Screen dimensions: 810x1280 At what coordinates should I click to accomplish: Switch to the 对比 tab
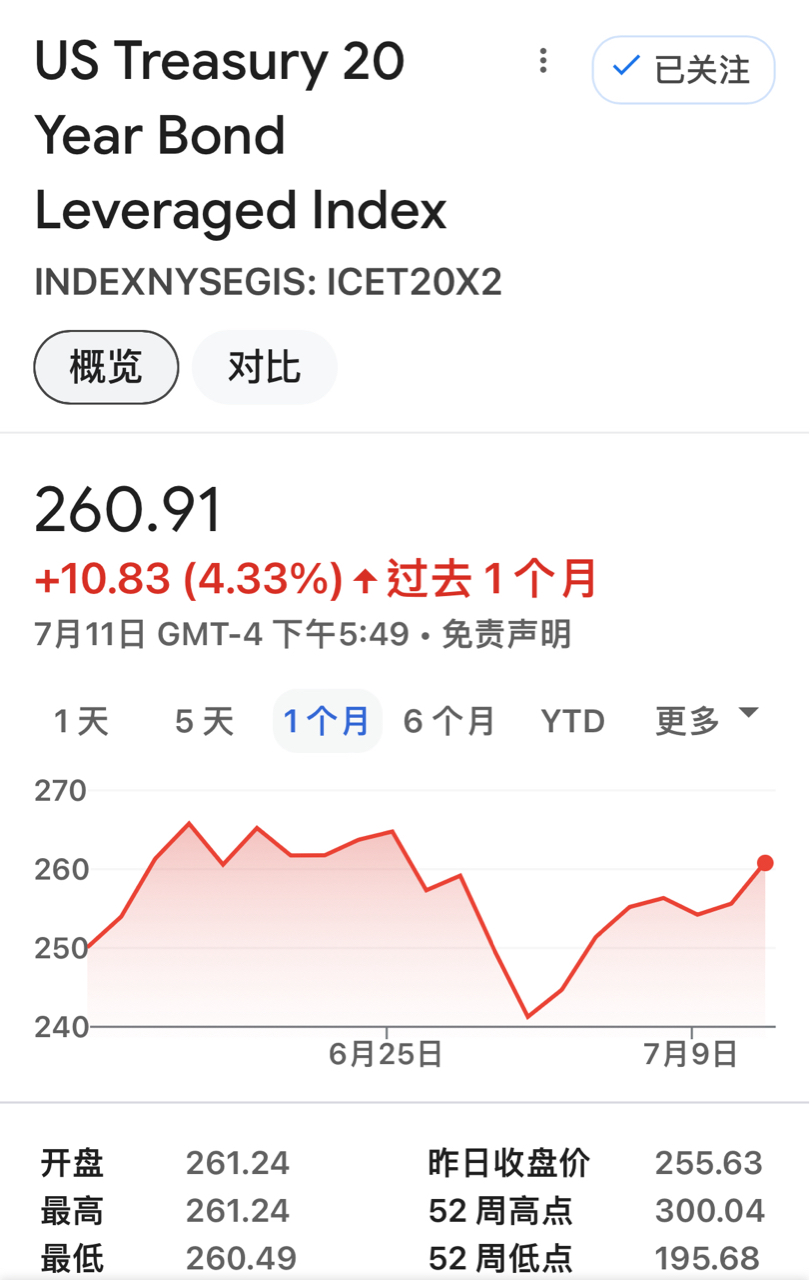tap(264, 367)
